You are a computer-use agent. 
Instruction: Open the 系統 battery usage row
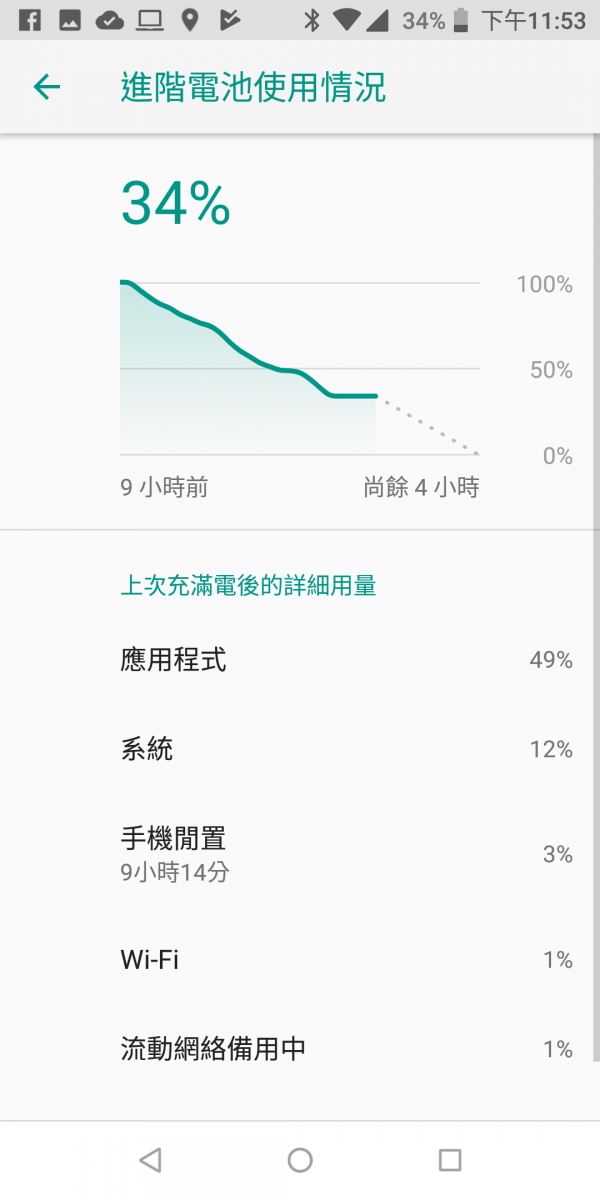click(300, 749)
